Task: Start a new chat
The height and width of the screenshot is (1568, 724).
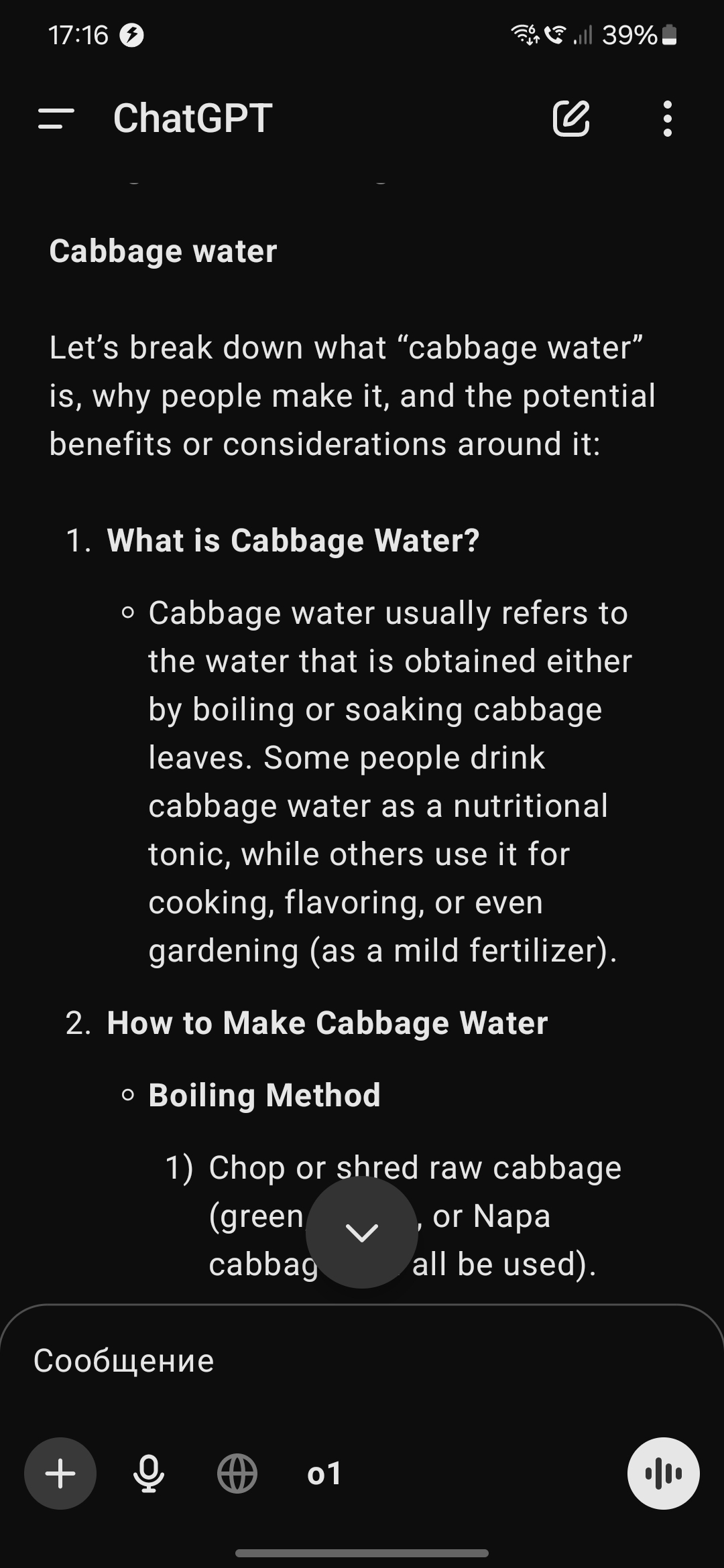Action: (x=571, y=119)
